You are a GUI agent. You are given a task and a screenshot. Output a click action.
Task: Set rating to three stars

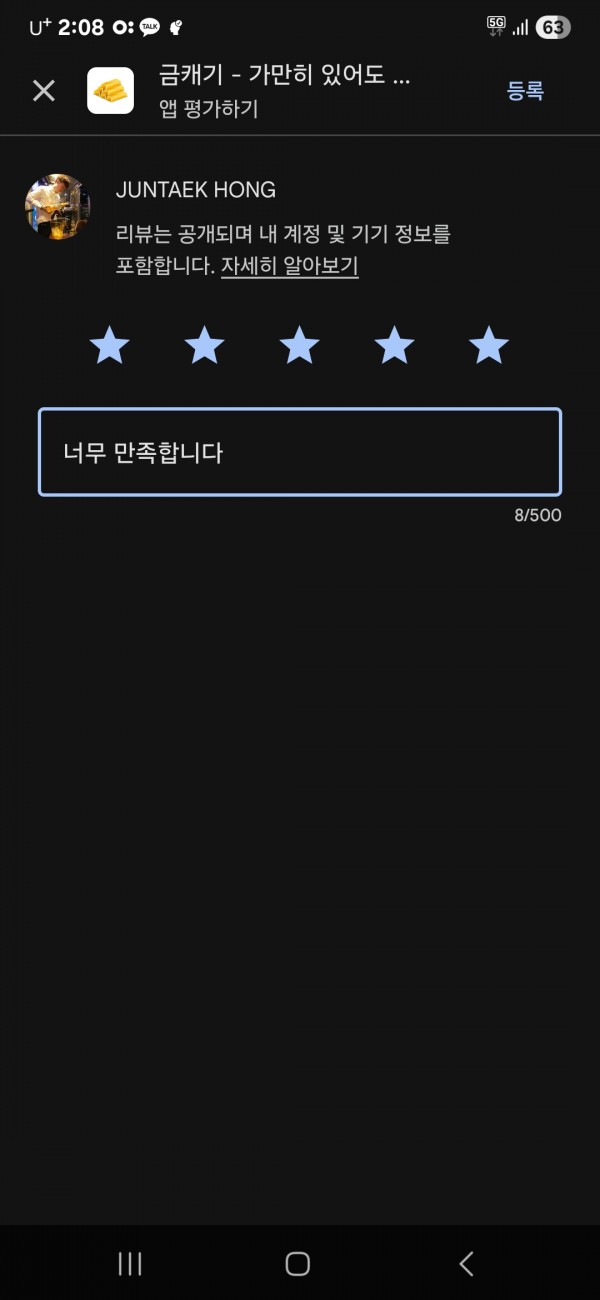pos(299,346)
